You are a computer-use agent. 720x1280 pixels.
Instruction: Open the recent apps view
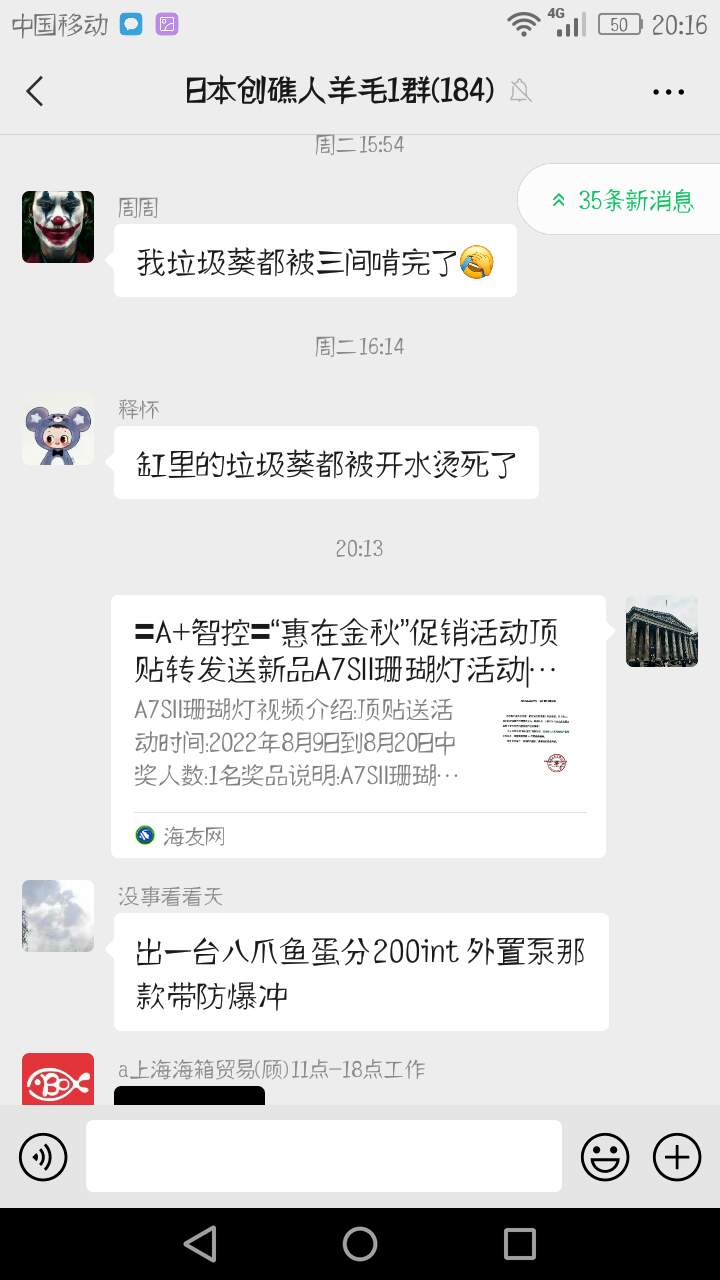pyautogui.click(x=520, y=1244)
